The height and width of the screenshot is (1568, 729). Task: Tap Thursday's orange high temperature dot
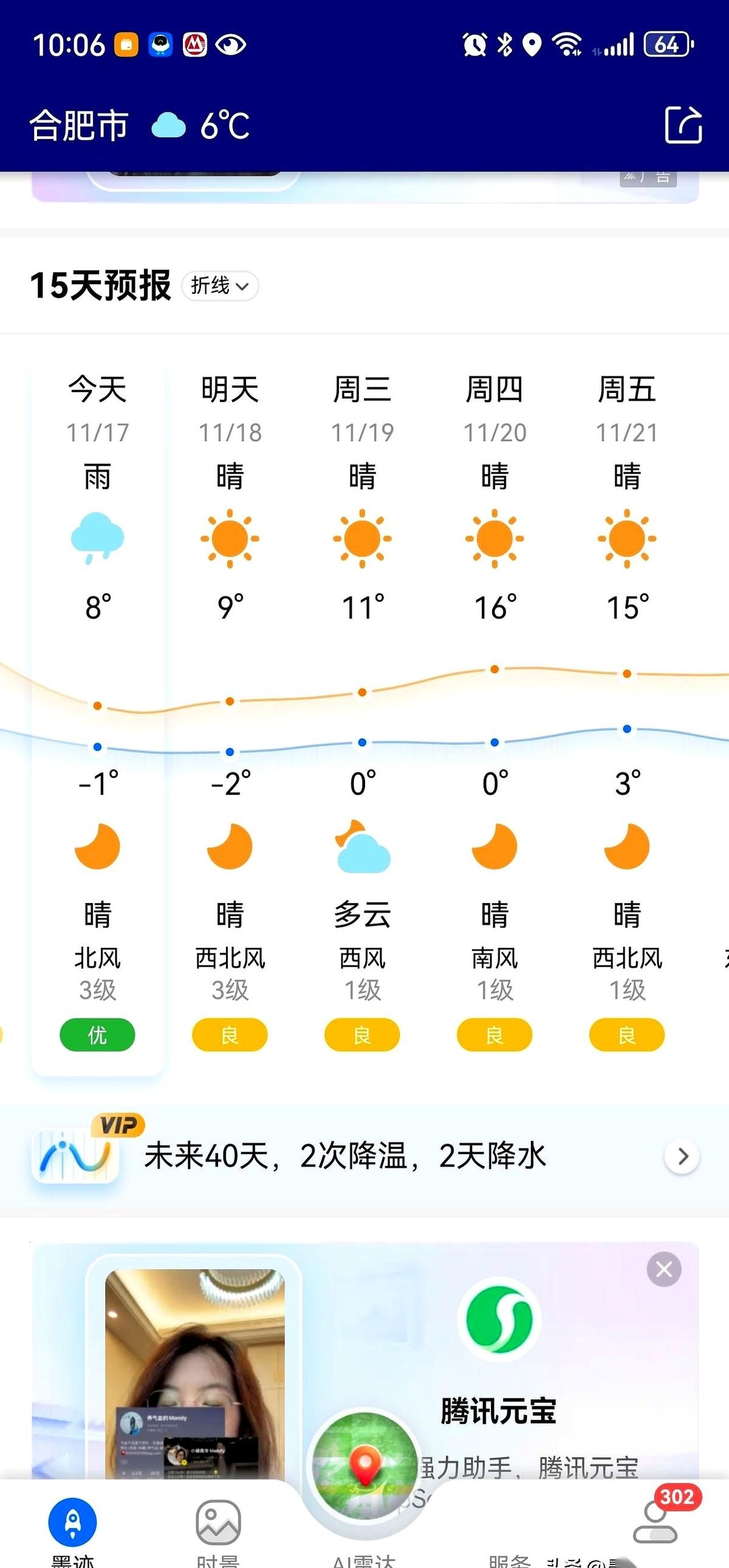click(x=493, y=669)
